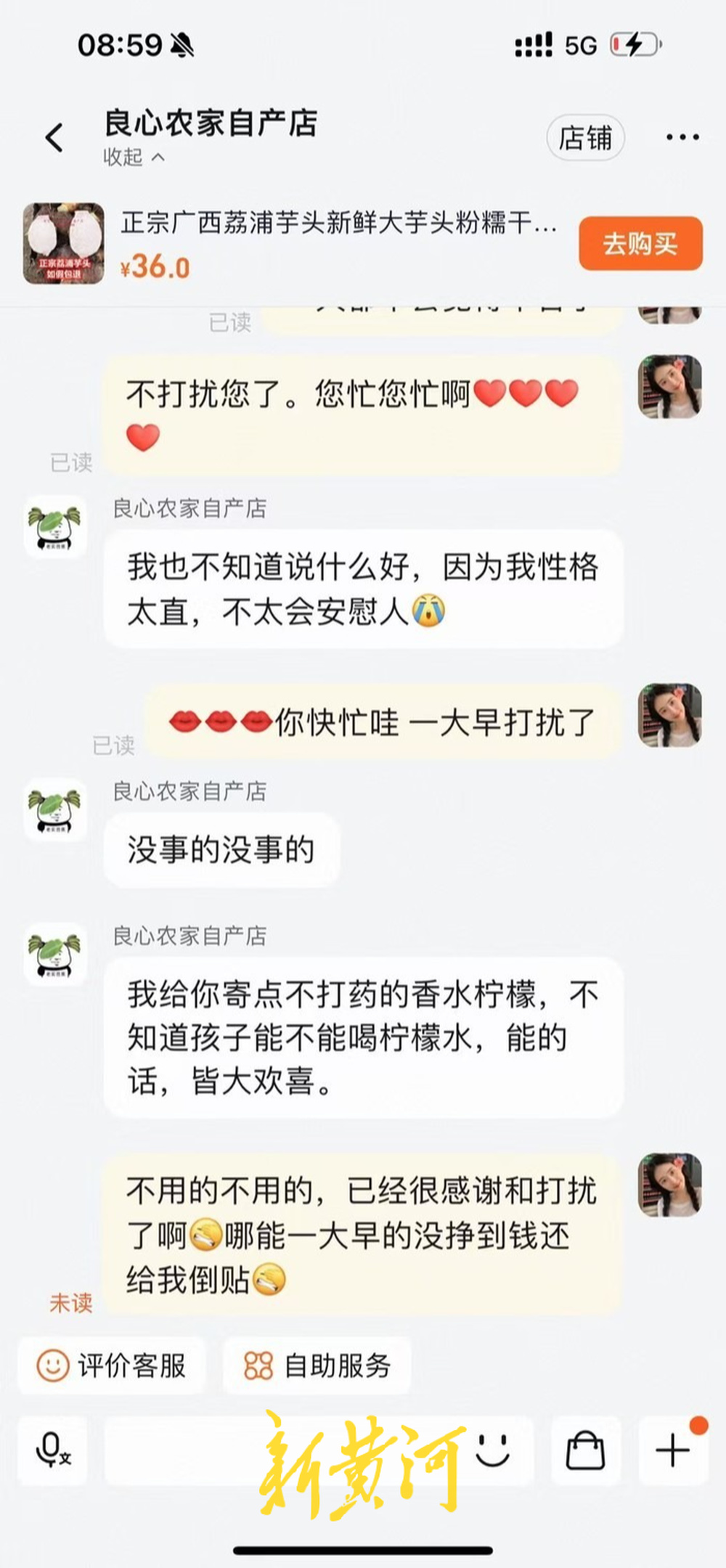Open more options with the plus icon

point(673,1450)
